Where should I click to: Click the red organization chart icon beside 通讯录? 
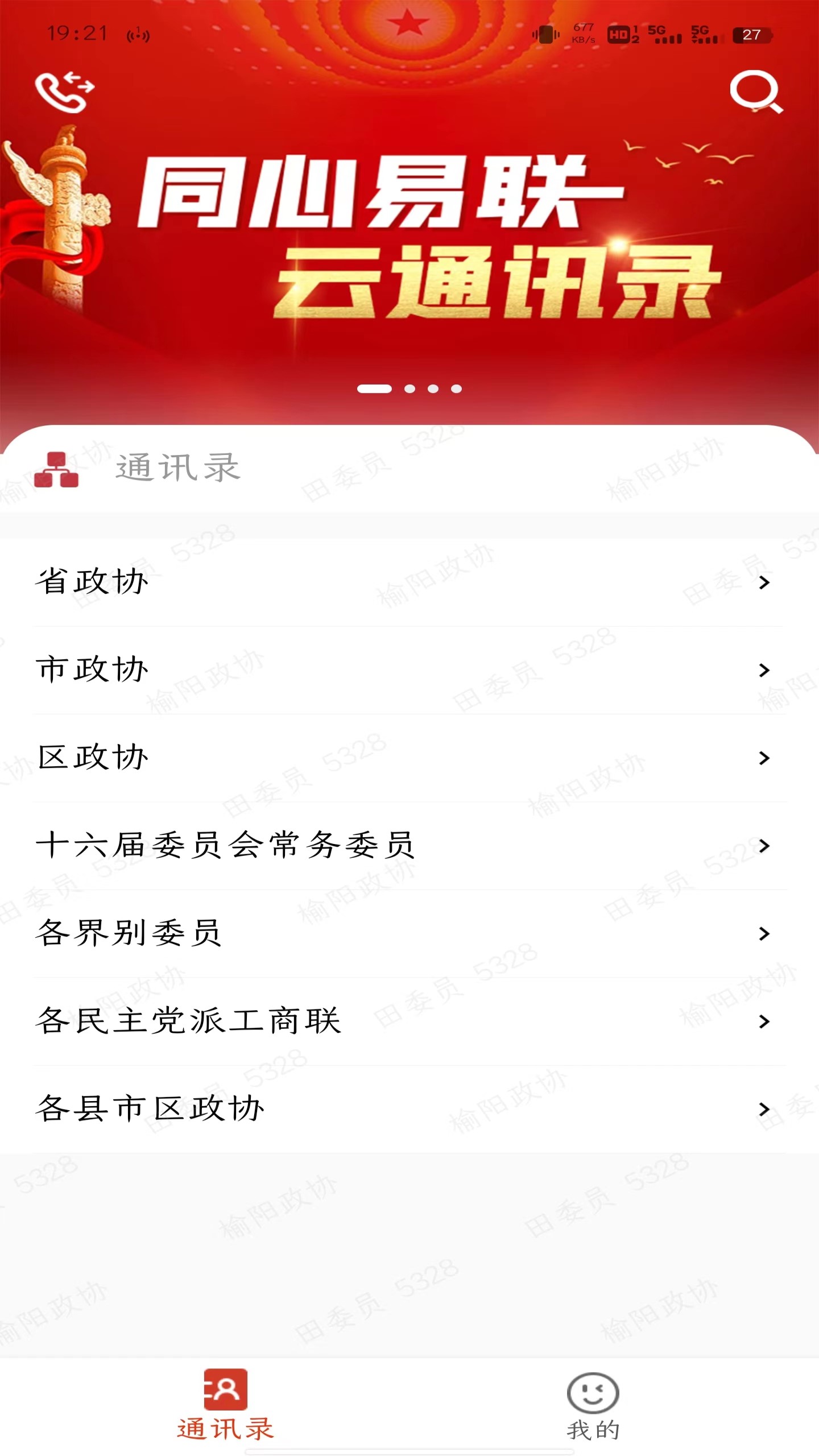[x=57, y=469]
